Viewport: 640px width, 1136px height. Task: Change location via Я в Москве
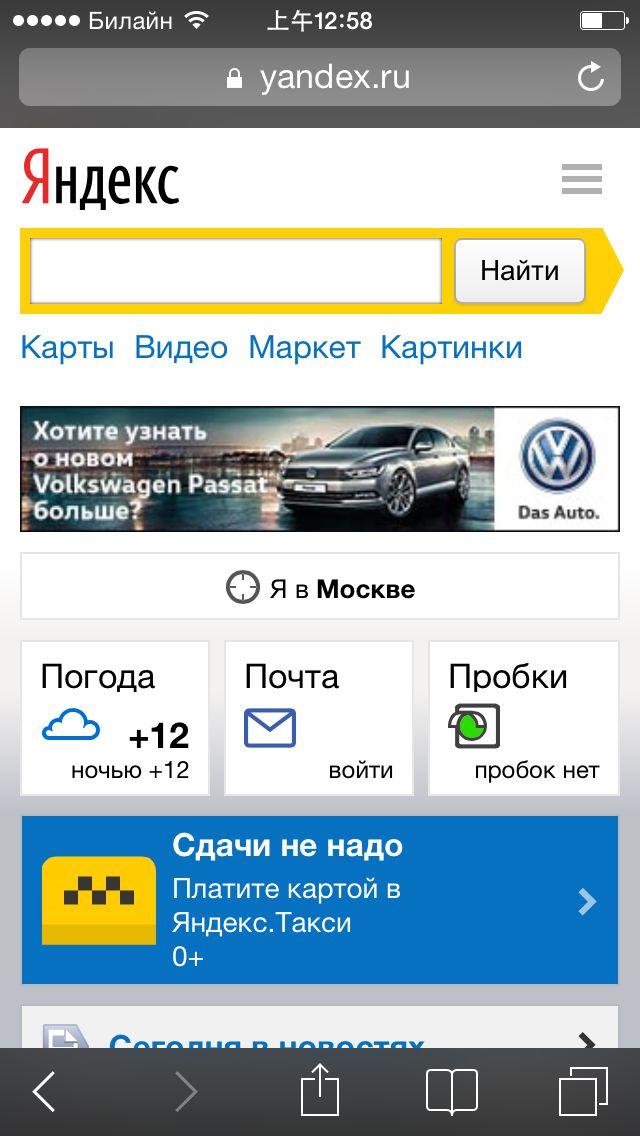tap(320, 588)
